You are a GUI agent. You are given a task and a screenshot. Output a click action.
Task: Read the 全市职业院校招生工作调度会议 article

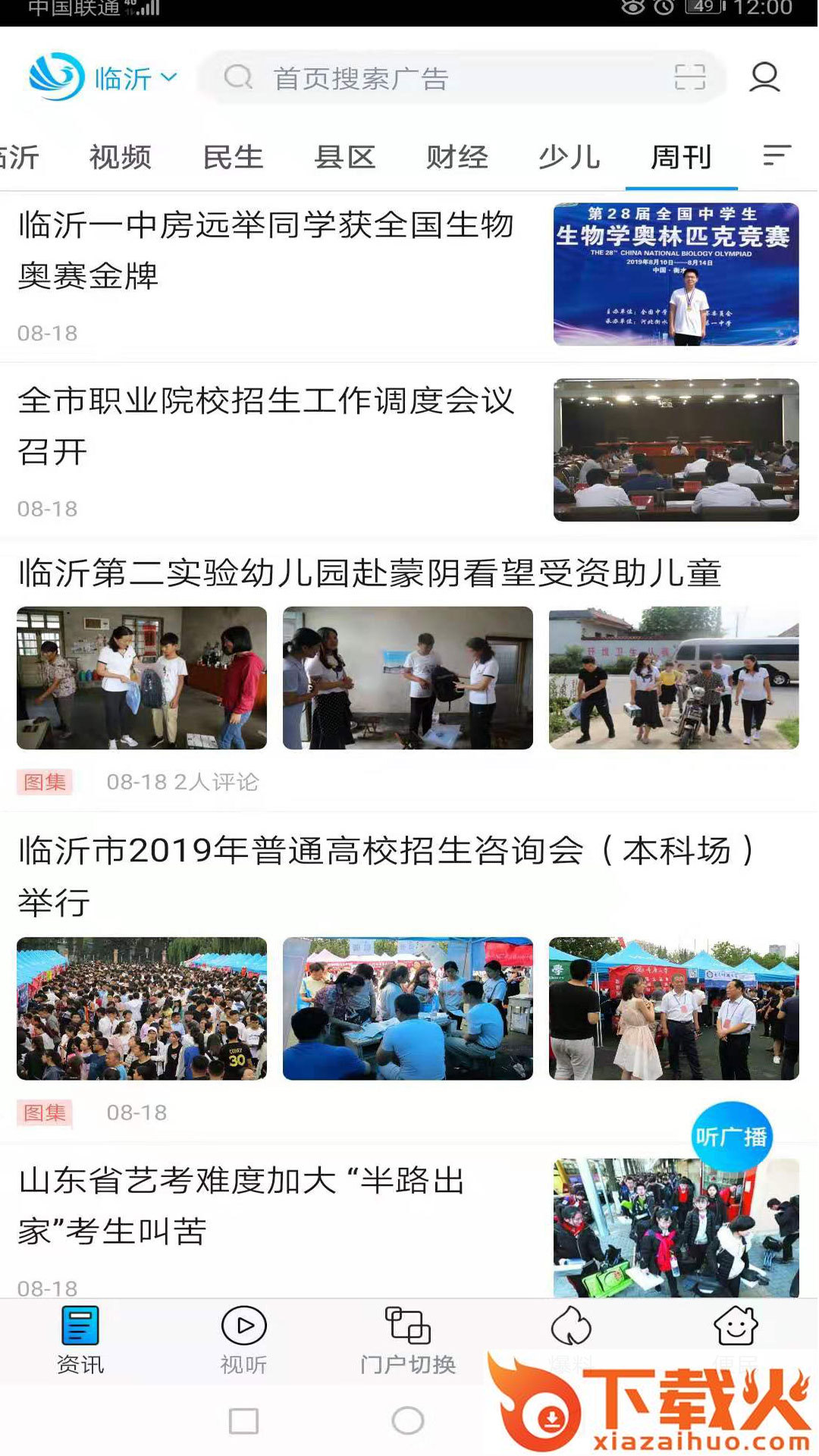265,426
